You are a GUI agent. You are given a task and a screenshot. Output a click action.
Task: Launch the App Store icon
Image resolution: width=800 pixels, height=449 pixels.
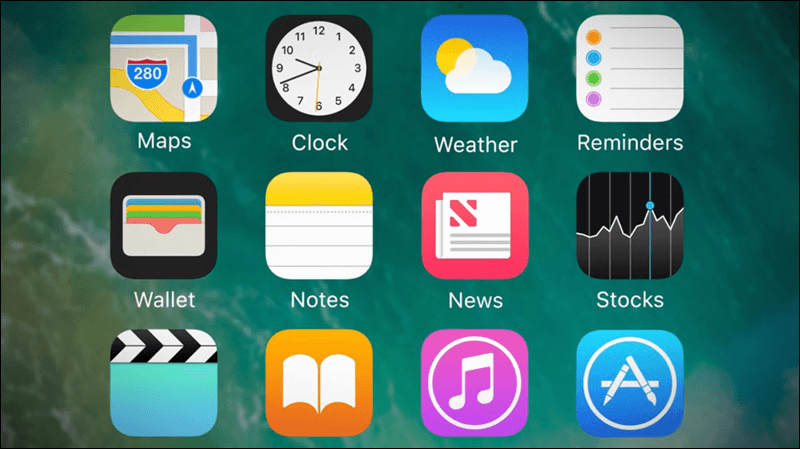tap(630, 383)
